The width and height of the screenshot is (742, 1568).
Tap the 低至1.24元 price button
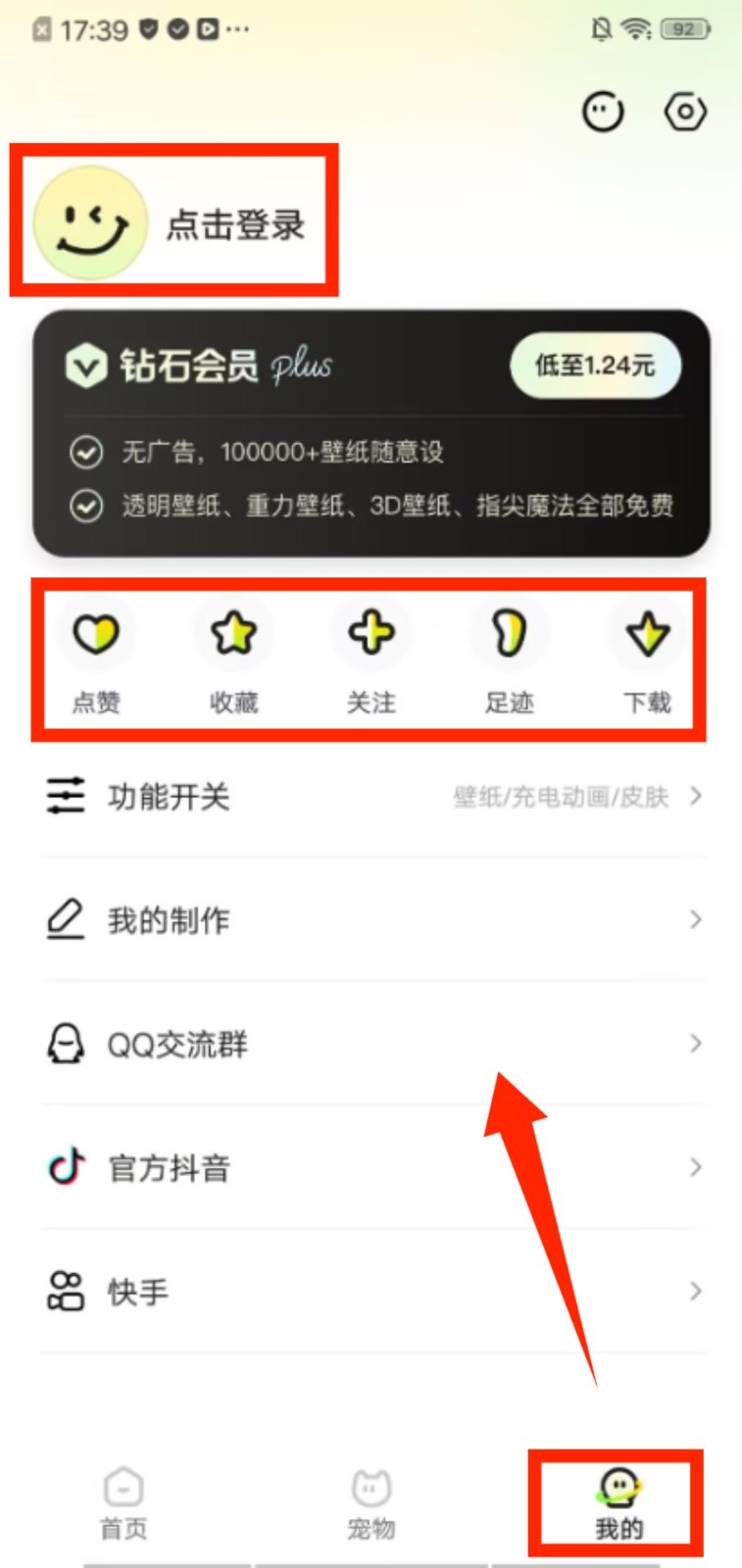(595, 366)
